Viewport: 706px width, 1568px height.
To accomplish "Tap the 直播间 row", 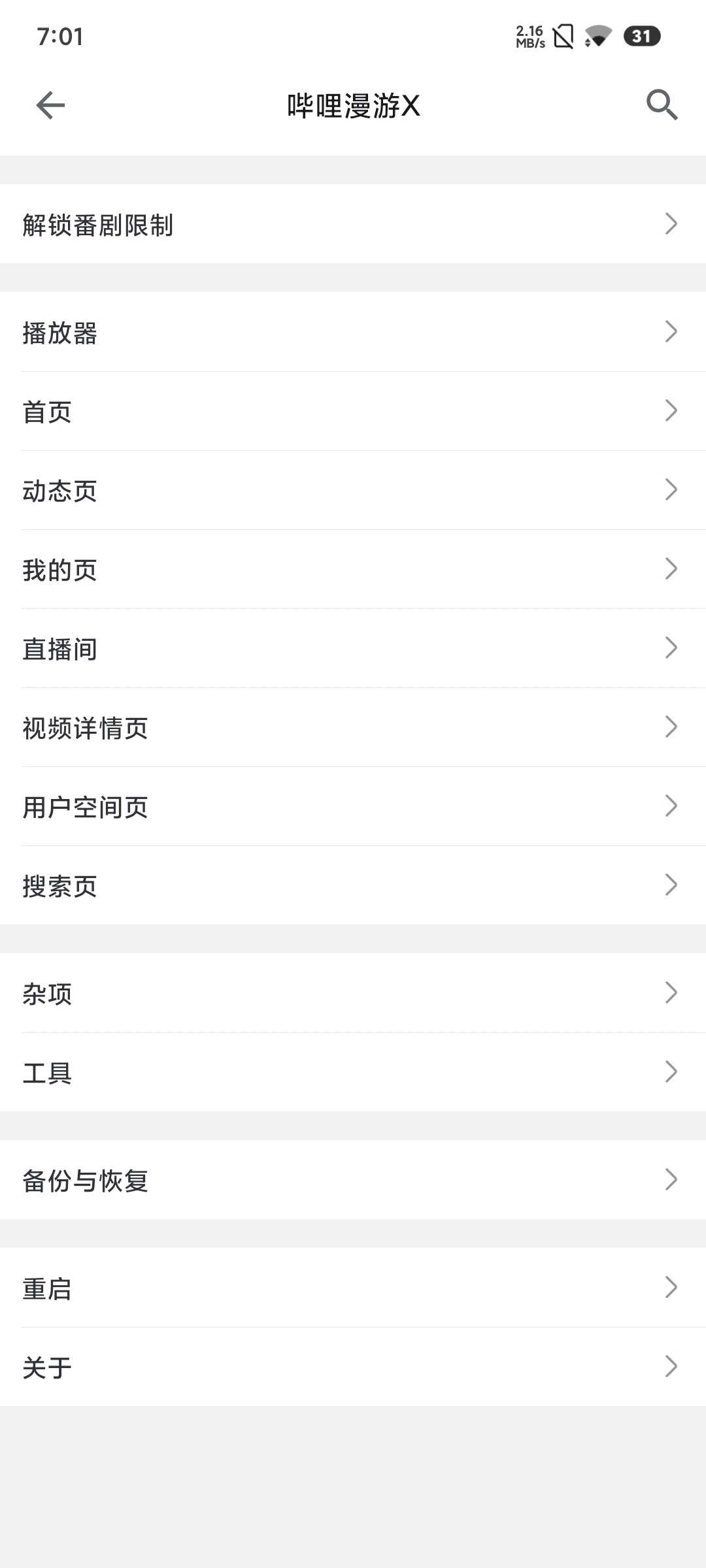I will pos(353,648).
